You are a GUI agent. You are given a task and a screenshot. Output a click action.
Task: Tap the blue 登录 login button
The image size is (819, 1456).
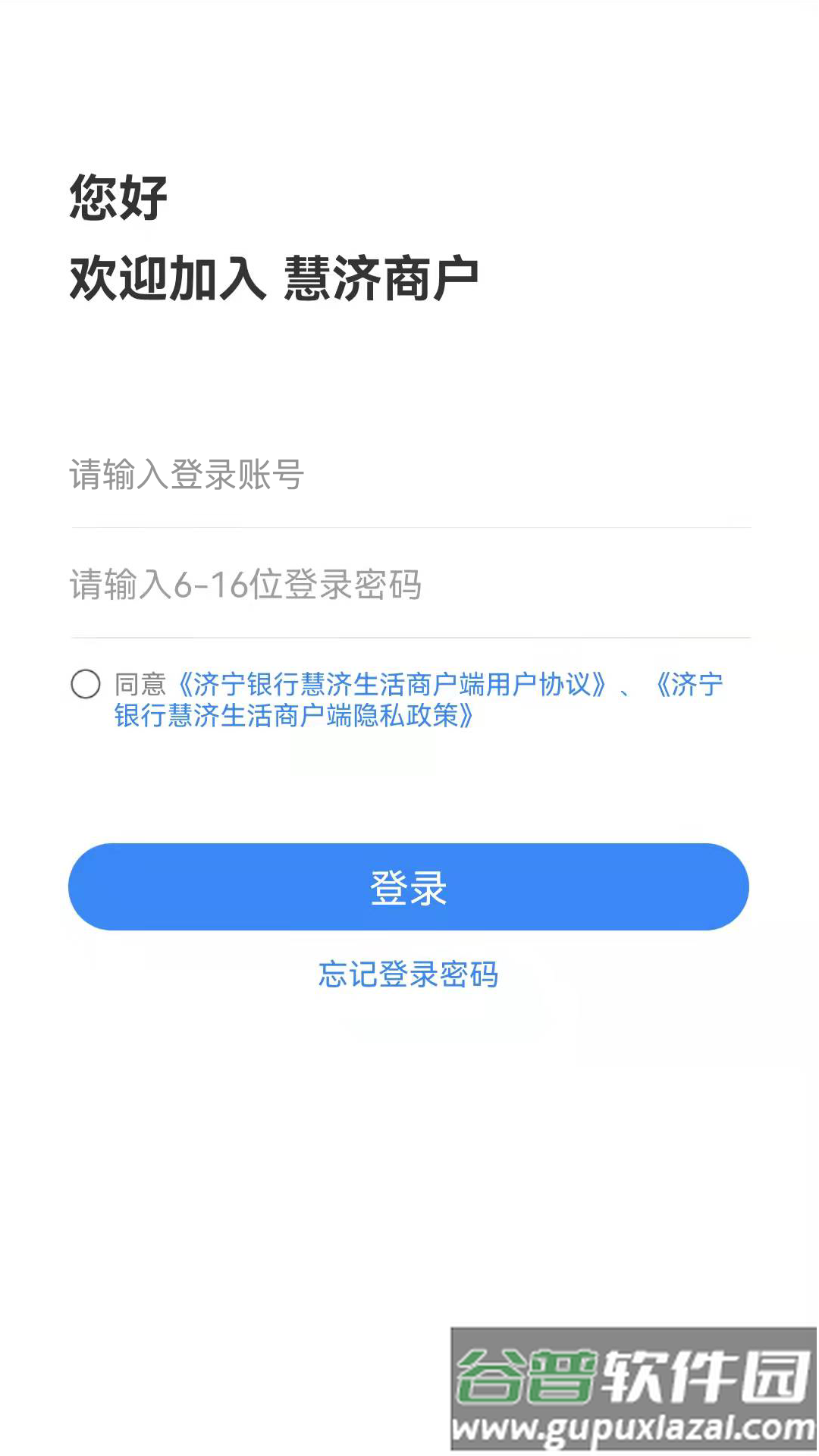(409, 886)
